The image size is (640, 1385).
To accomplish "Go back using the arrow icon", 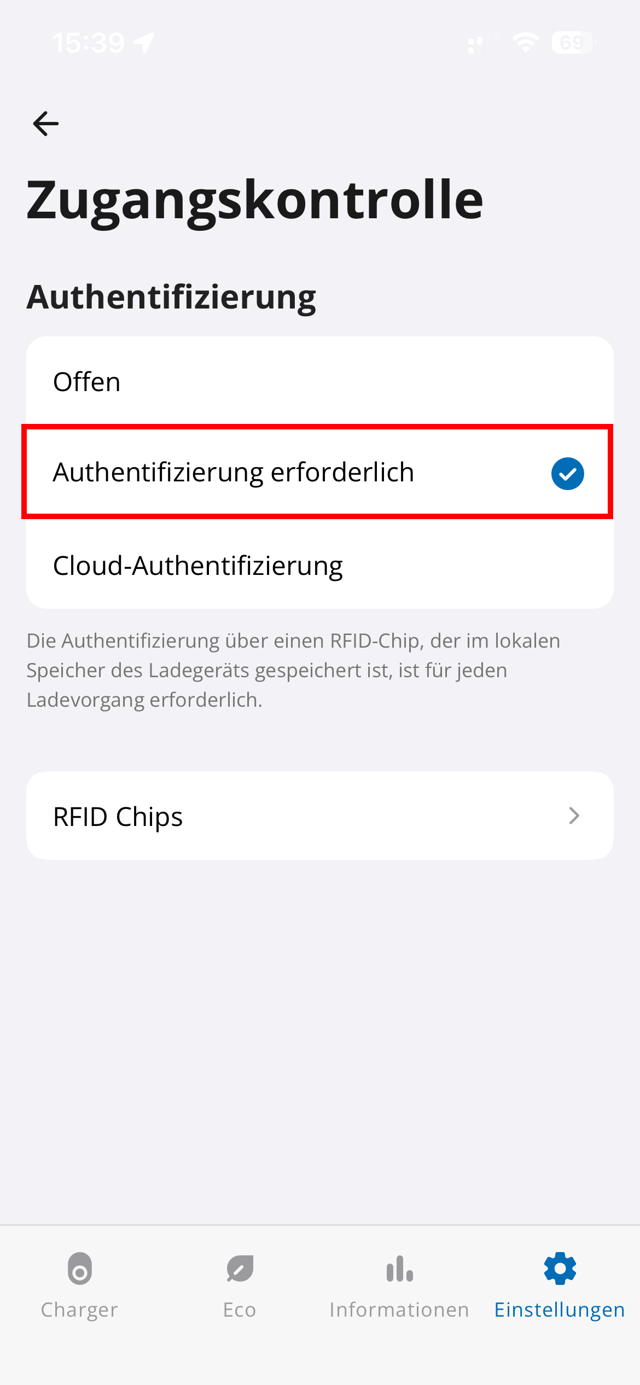I will tap(46, 124).
